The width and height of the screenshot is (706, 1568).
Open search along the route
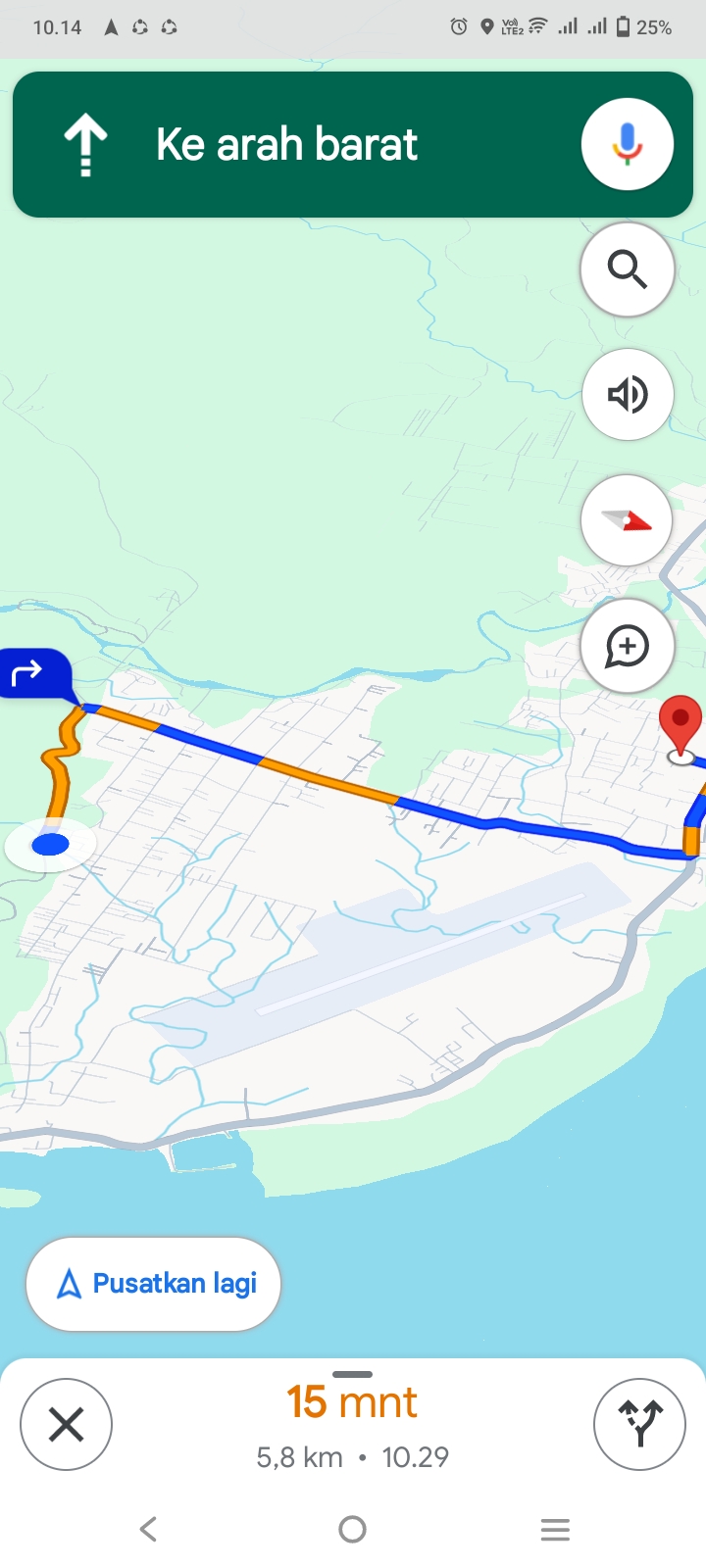click(627, 269)
